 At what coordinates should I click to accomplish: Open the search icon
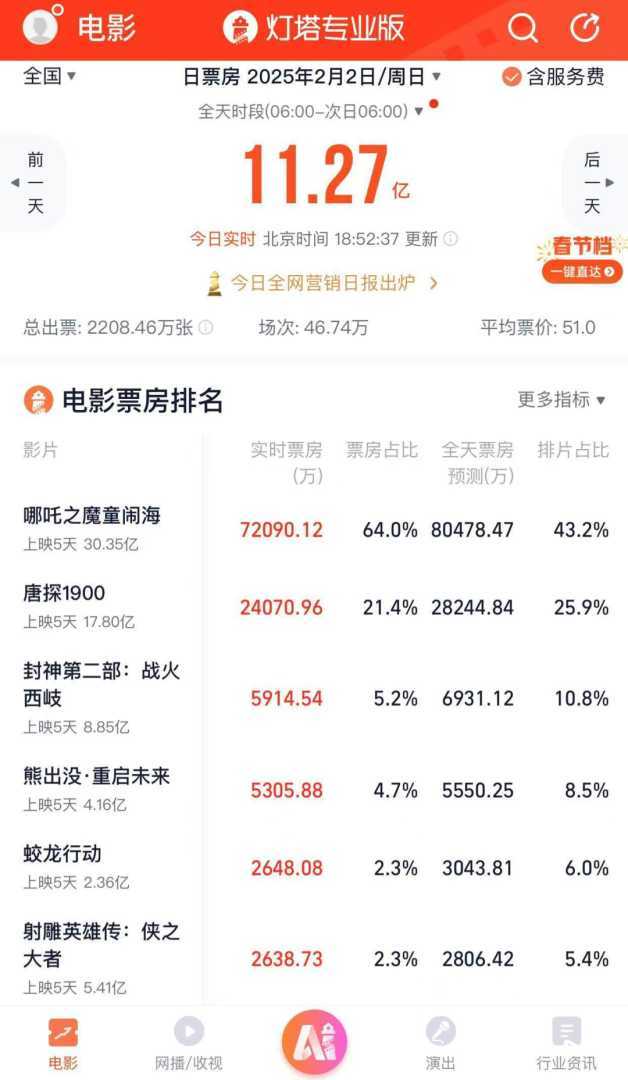click(523, 28)
